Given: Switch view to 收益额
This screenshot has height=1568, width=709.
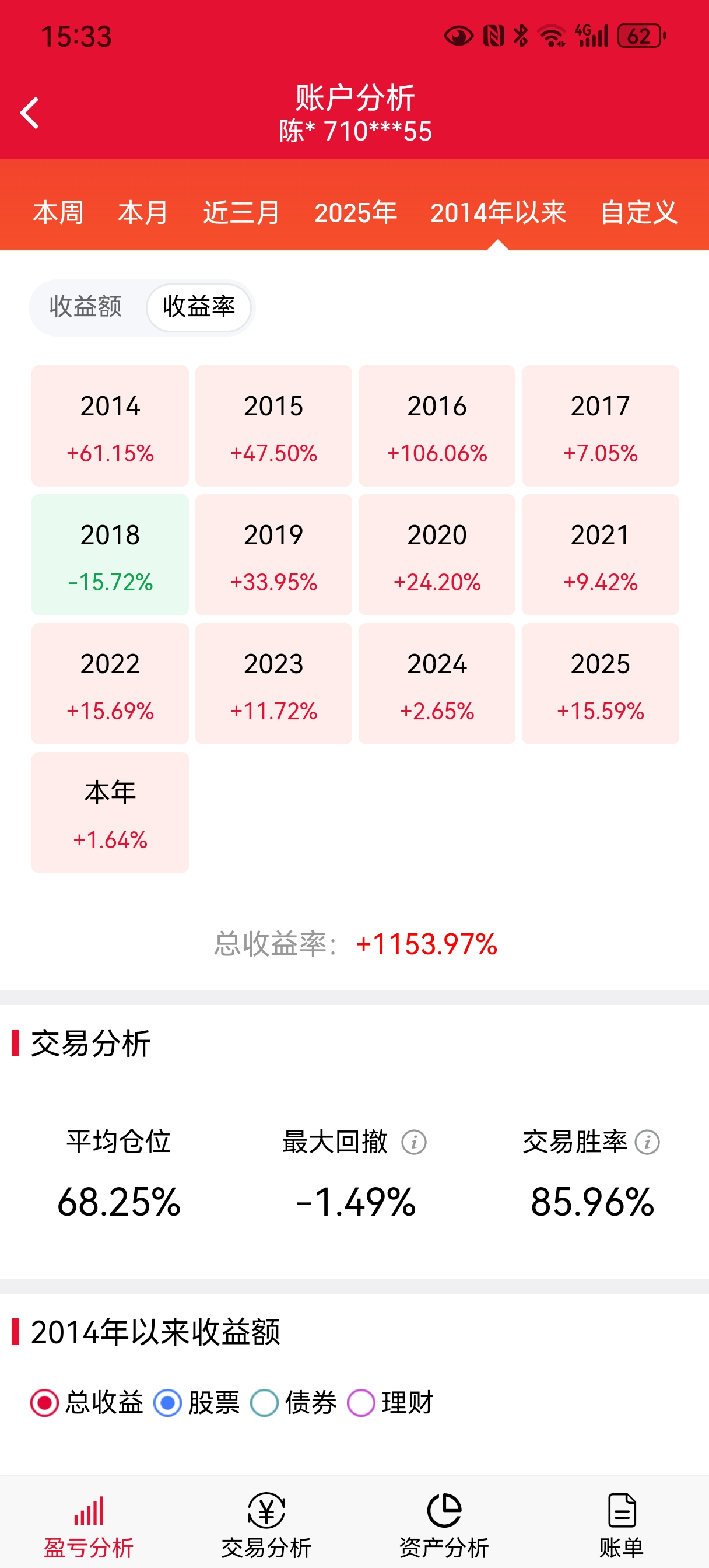Looking at the screenshot, I should tap(86, 307).
